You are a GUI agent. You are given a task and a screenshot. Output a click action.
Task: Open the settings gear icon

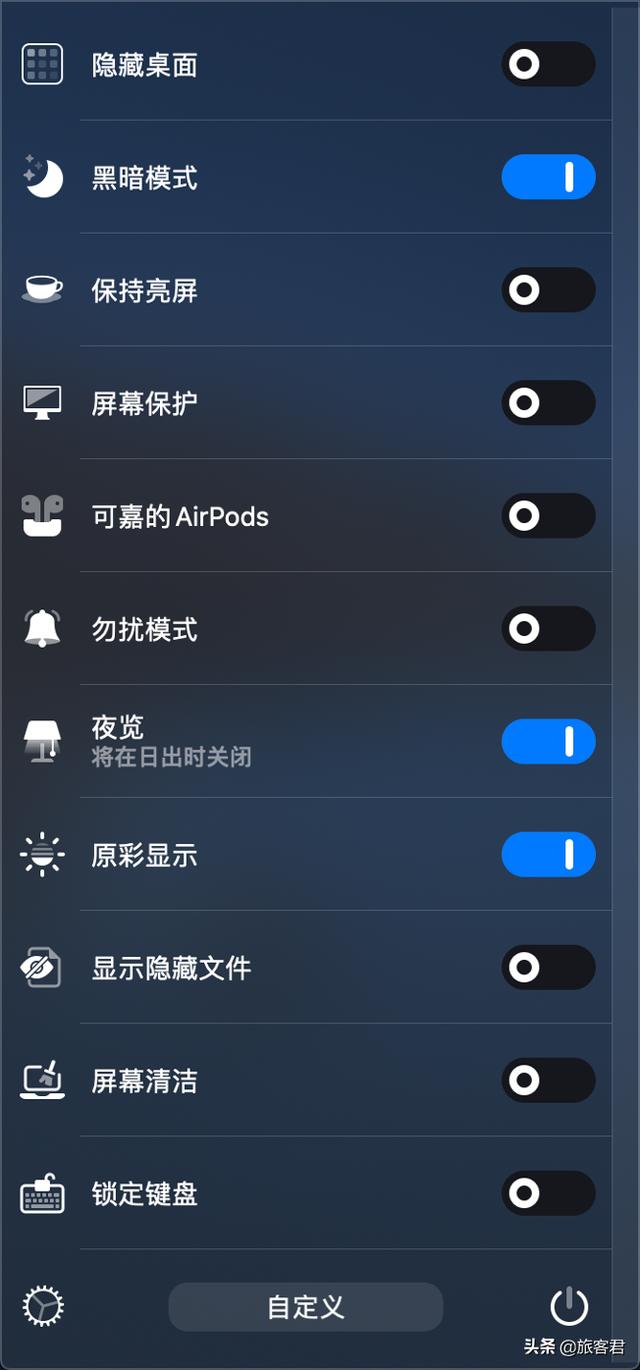point(43,1306)
